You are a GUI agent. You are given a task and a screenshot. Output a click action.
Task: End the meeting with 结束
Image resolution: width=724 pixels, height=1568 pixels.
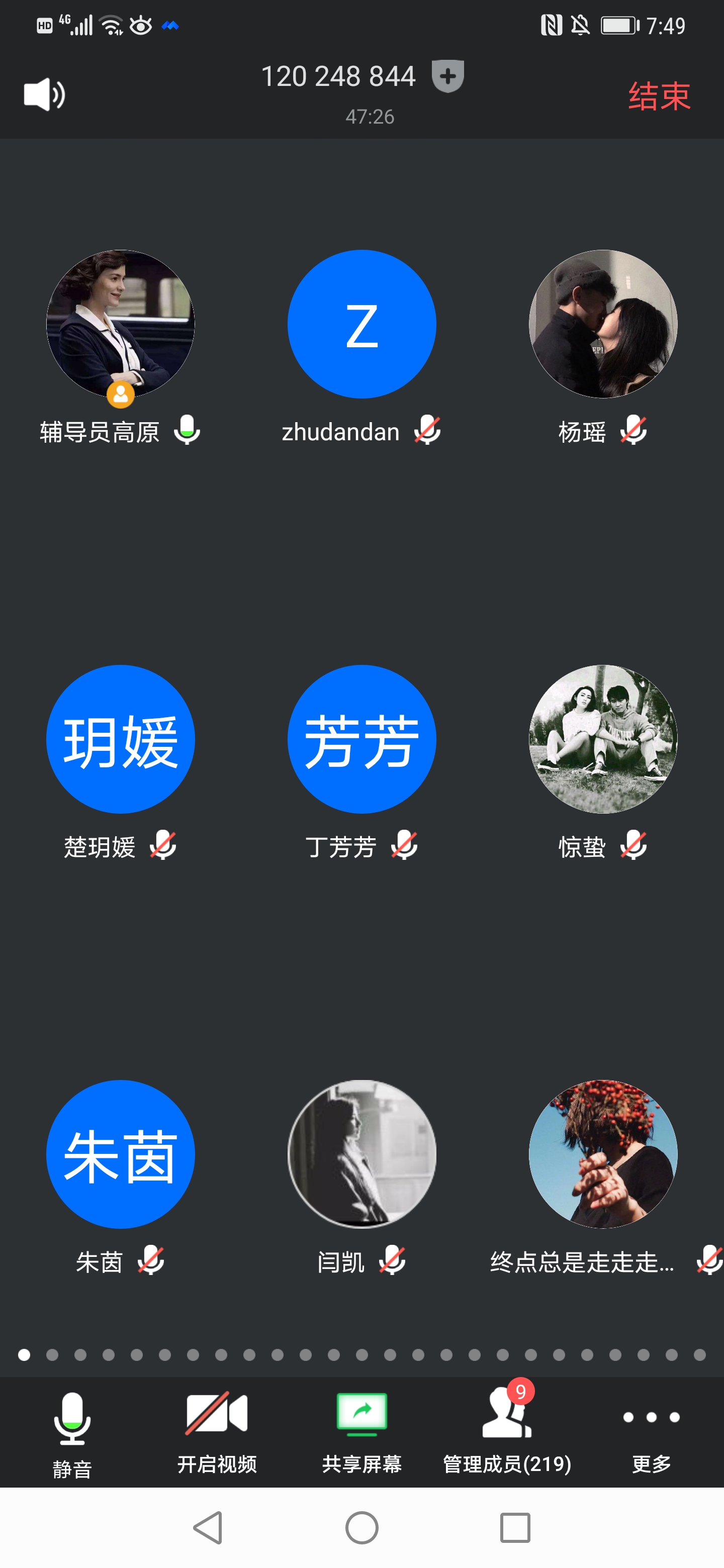tap(659, 96)
